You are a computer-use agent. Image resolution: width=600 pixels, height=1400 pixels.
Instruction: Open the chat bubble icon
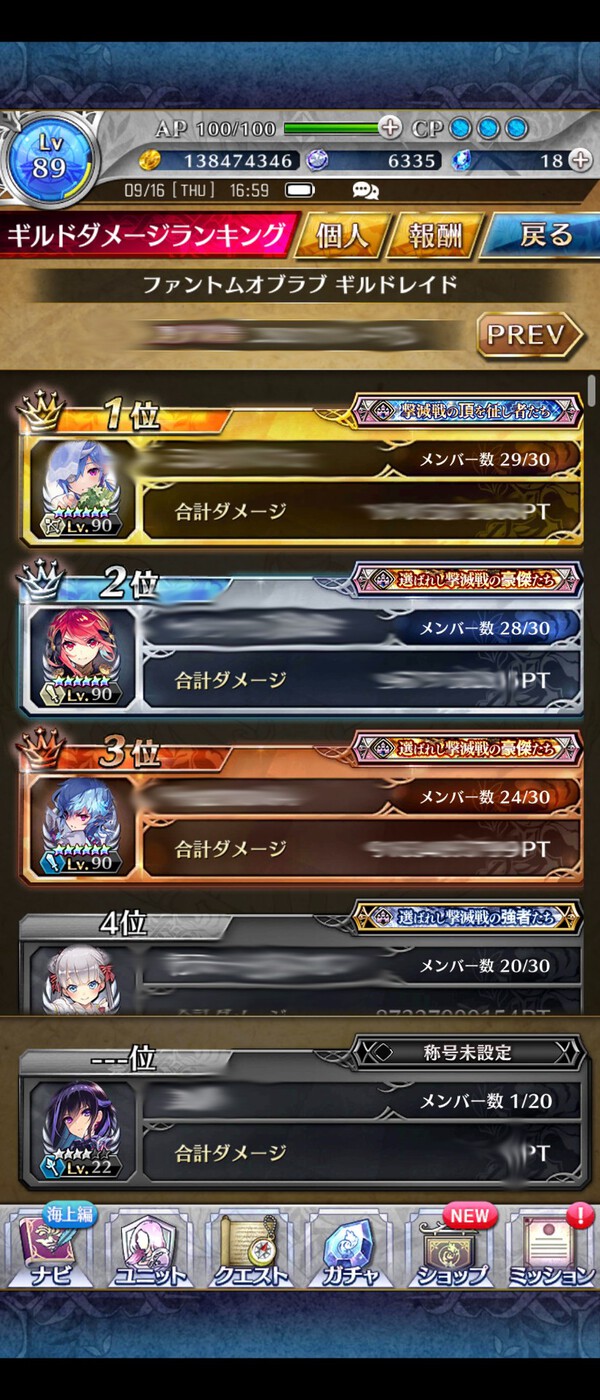[366, 189]
